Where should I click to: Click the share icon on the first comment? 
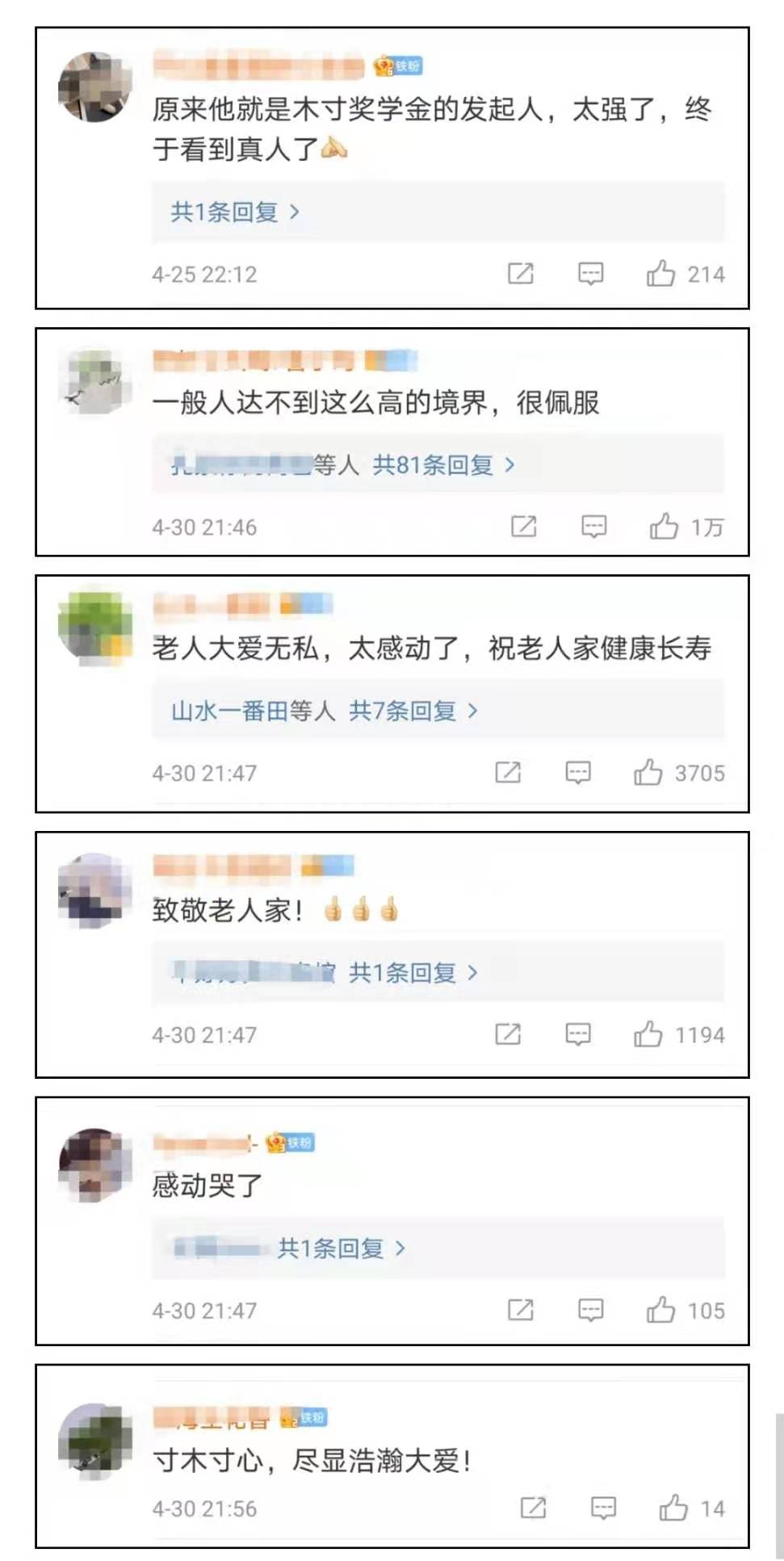[521, 274]
